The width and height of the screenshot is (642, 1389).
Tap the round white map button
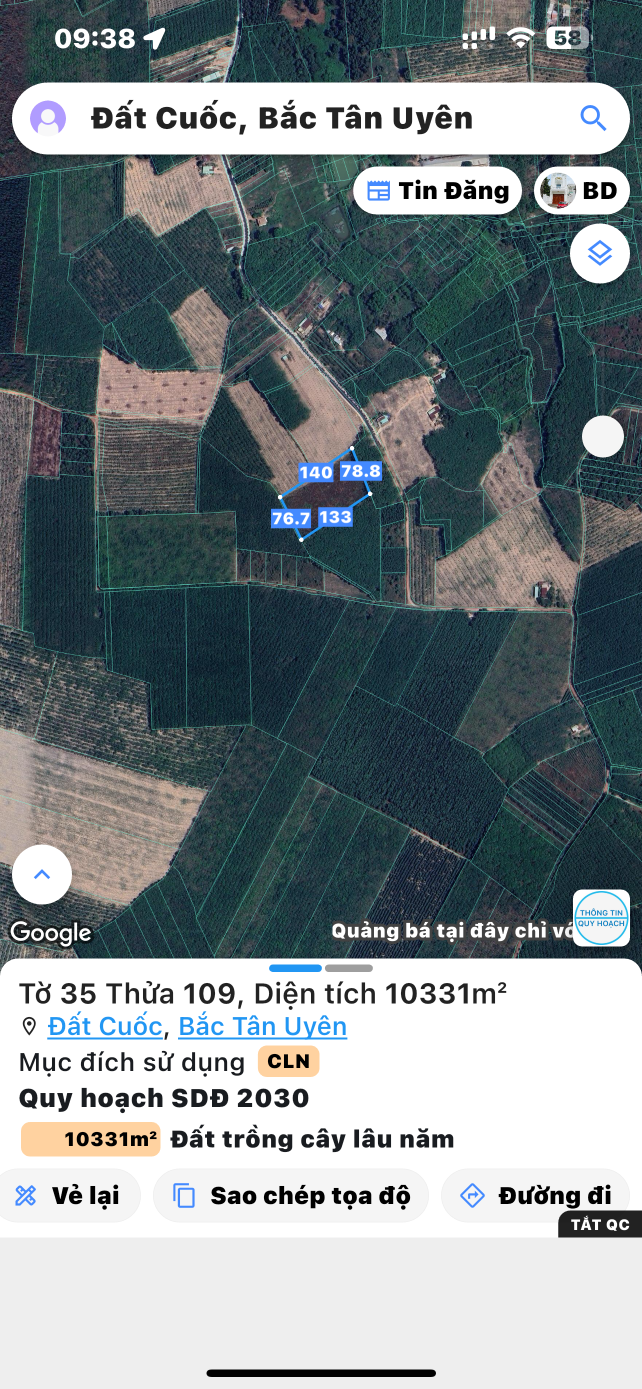(603, 436)
